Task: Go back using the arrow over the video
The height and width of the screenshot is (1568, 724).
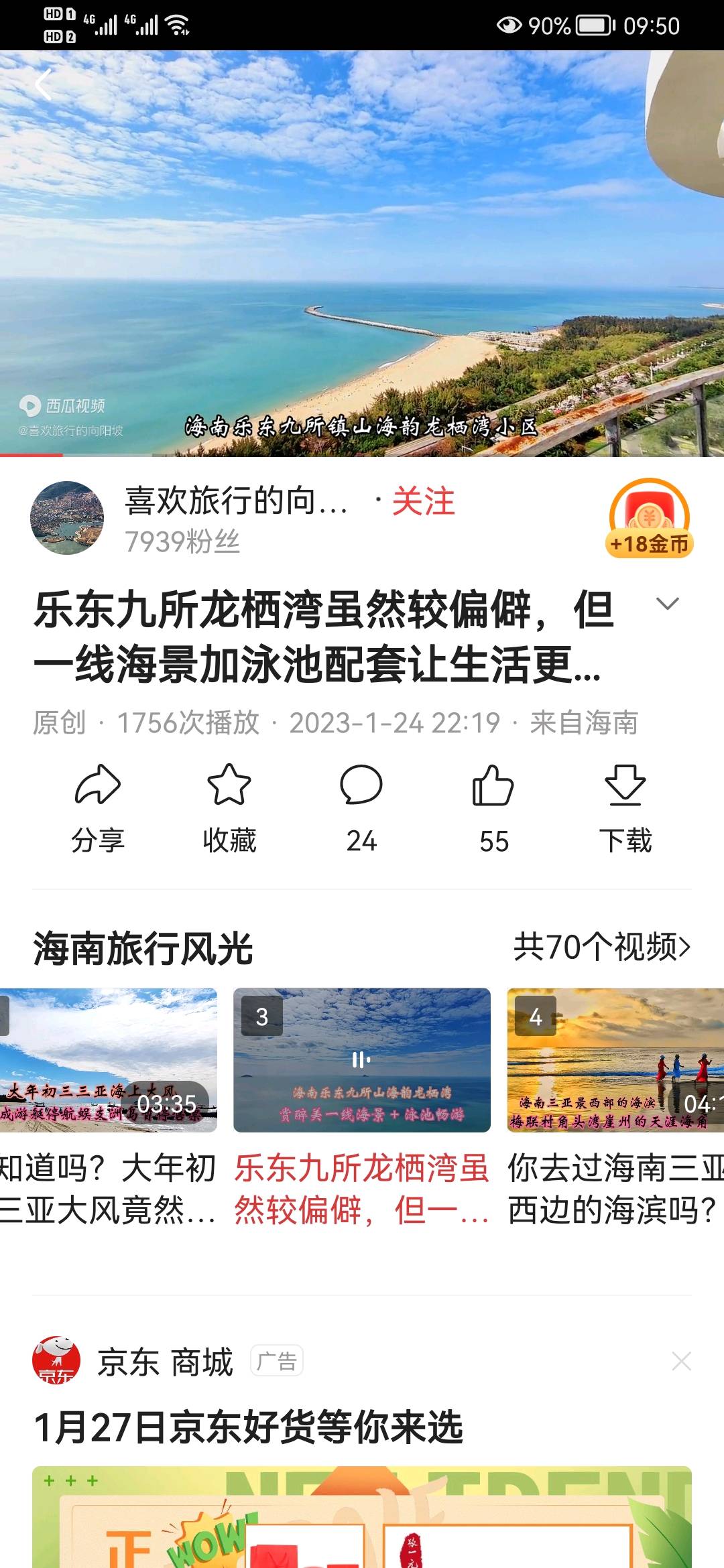Action: point(44,85)
